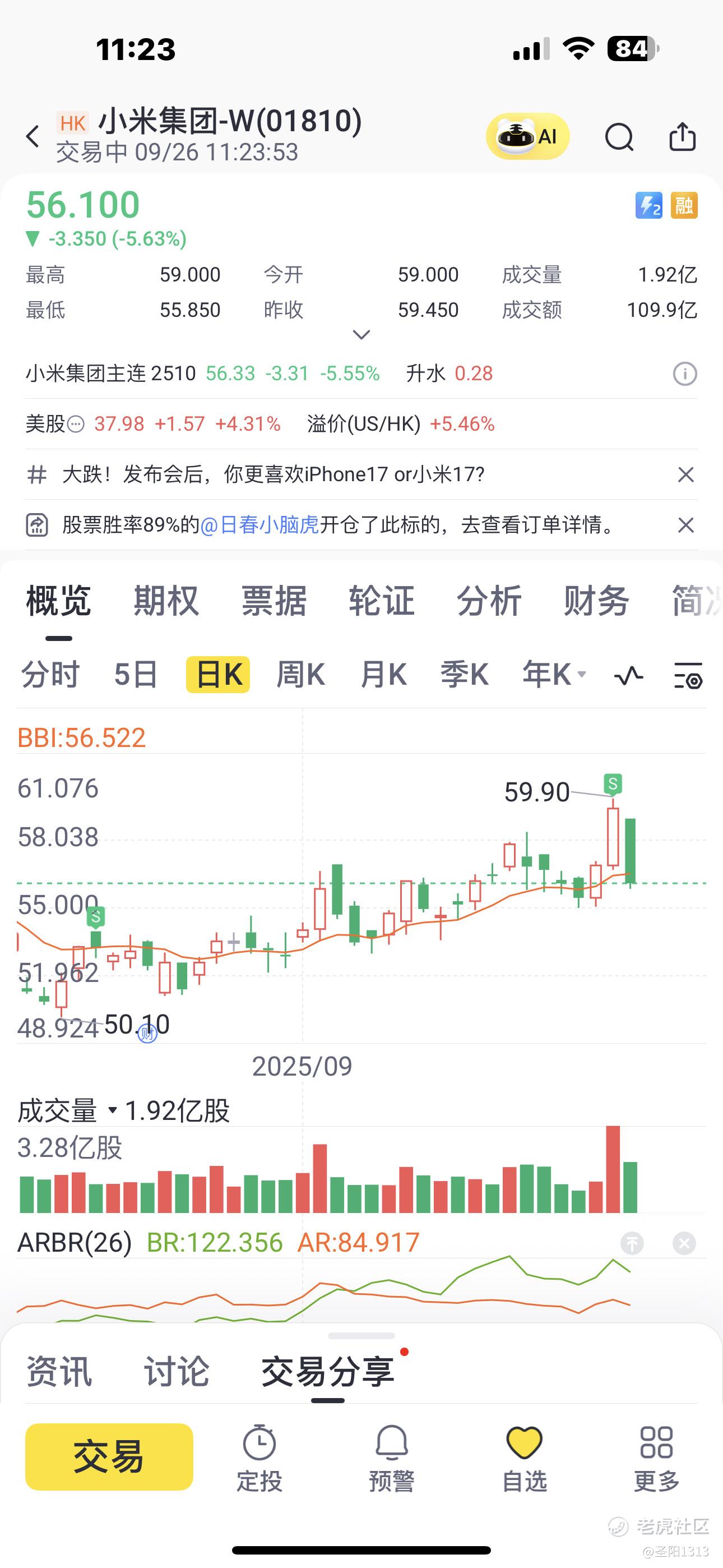Open the 升水 info icon
Image resolution: width=723 pixels, height=1568 pixels.
pos(685,373)
